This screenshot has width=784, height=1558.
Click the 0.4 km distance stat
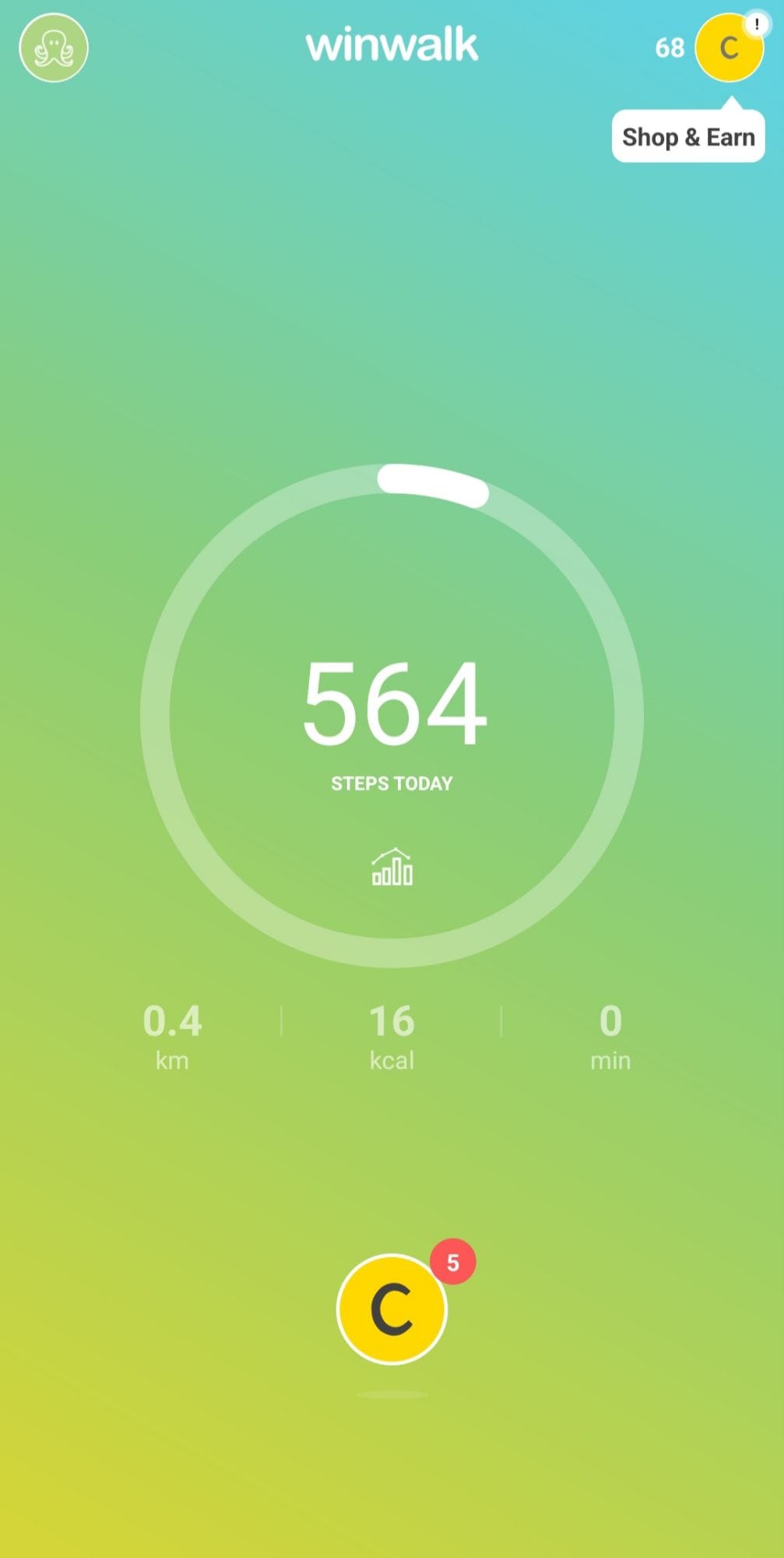coord(173,1036)
